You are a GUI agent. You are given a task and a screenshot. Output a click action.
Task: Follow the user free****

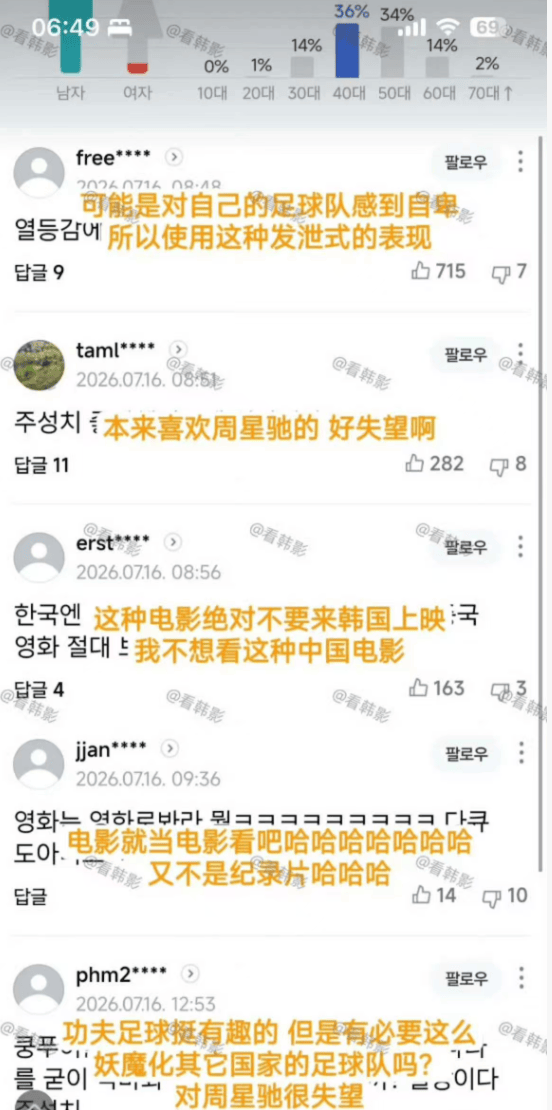[x=466, y=162]
